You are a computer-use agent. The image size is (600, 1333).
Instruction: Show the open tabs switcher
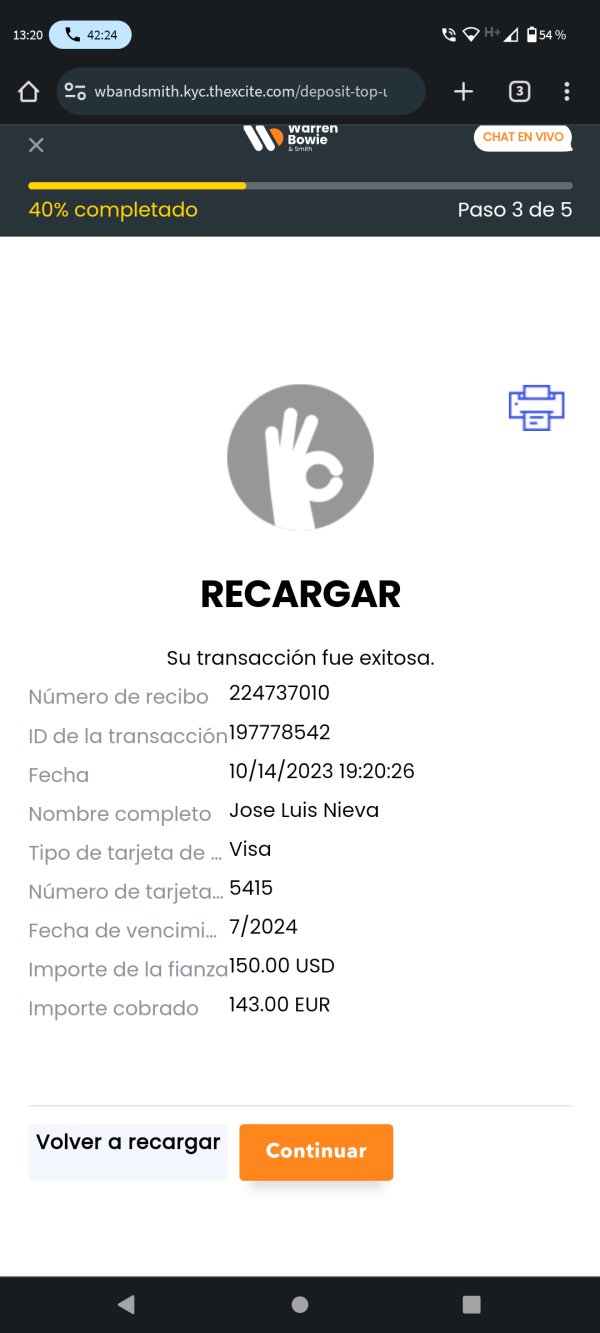(x=519, y=92)
